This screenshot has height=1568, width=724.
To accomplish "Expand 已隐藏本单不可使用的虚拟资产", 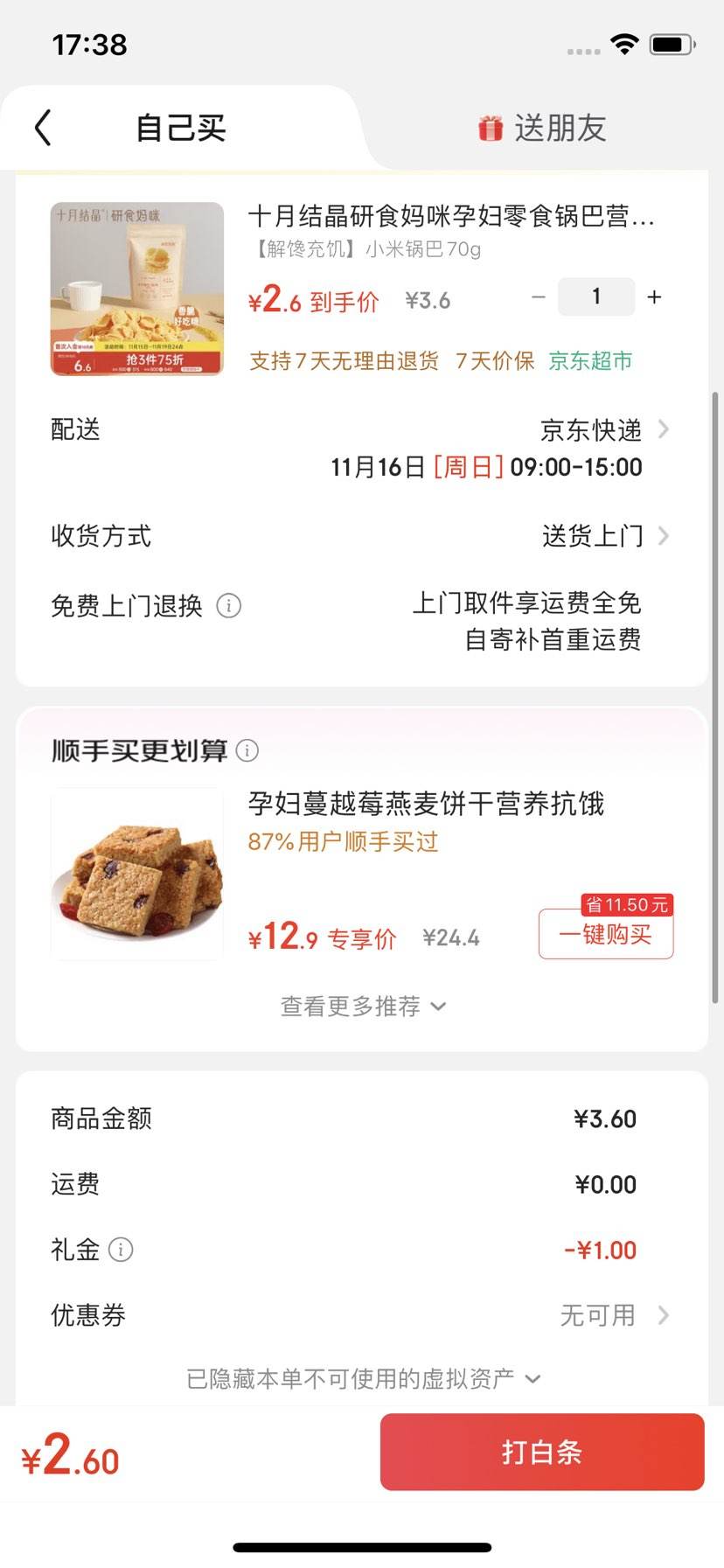I will tap(362, 1379).
